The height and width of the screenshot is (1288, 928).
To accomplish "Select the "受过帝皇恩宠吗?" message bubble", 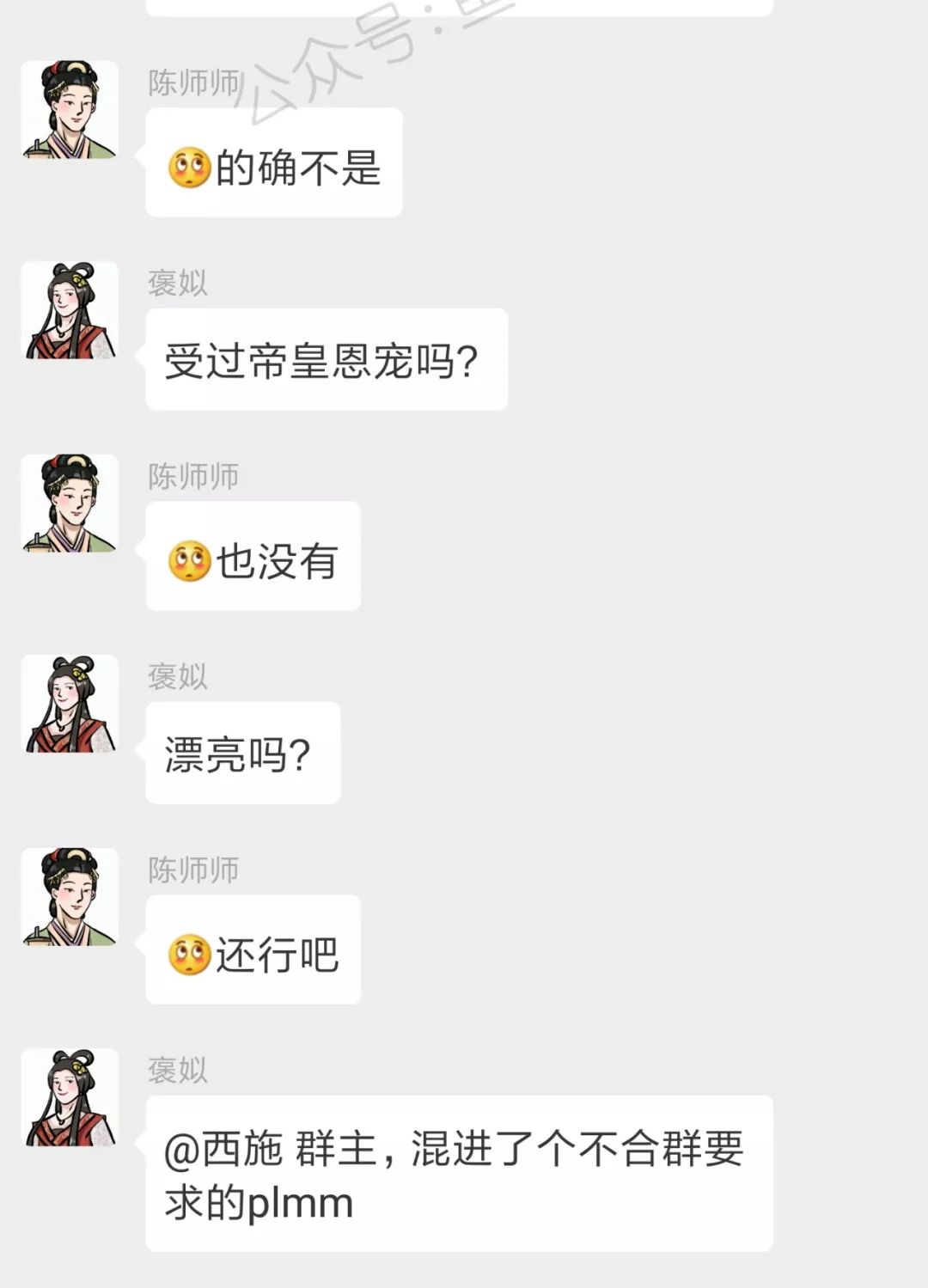I will [327, 358].
